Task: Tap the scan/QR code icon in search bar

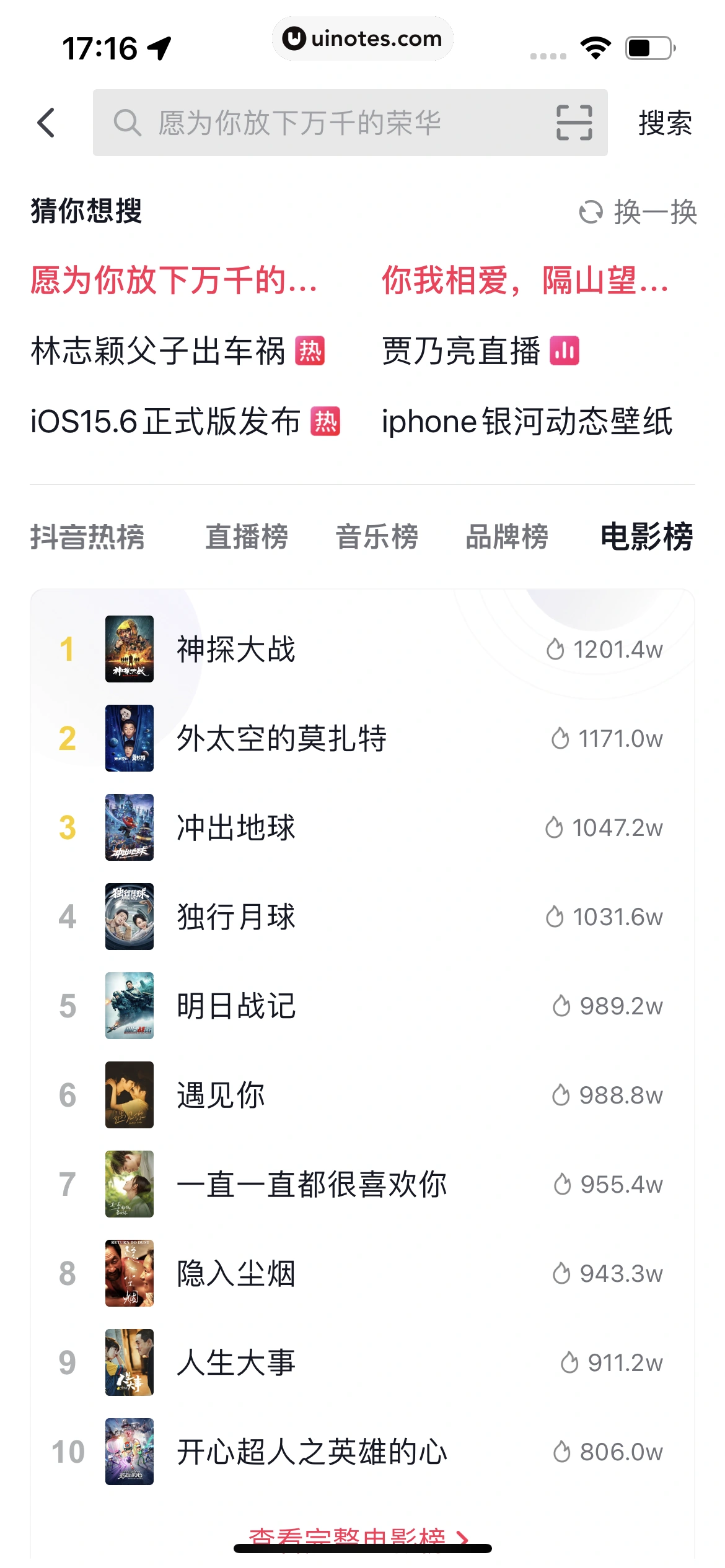Action: point(574,123)
